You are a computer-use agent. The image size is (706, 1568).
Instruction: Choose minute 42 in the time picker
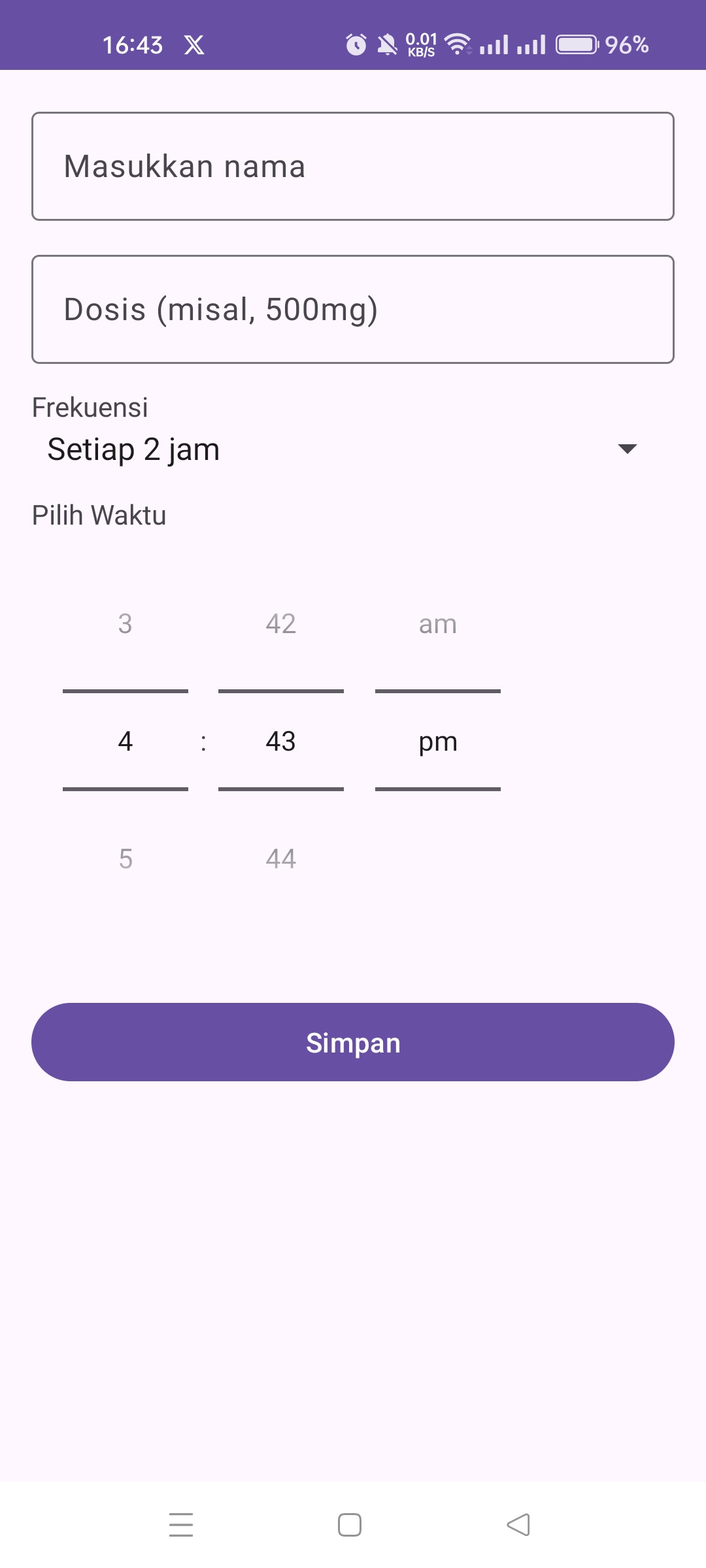(x=281, y=624)
